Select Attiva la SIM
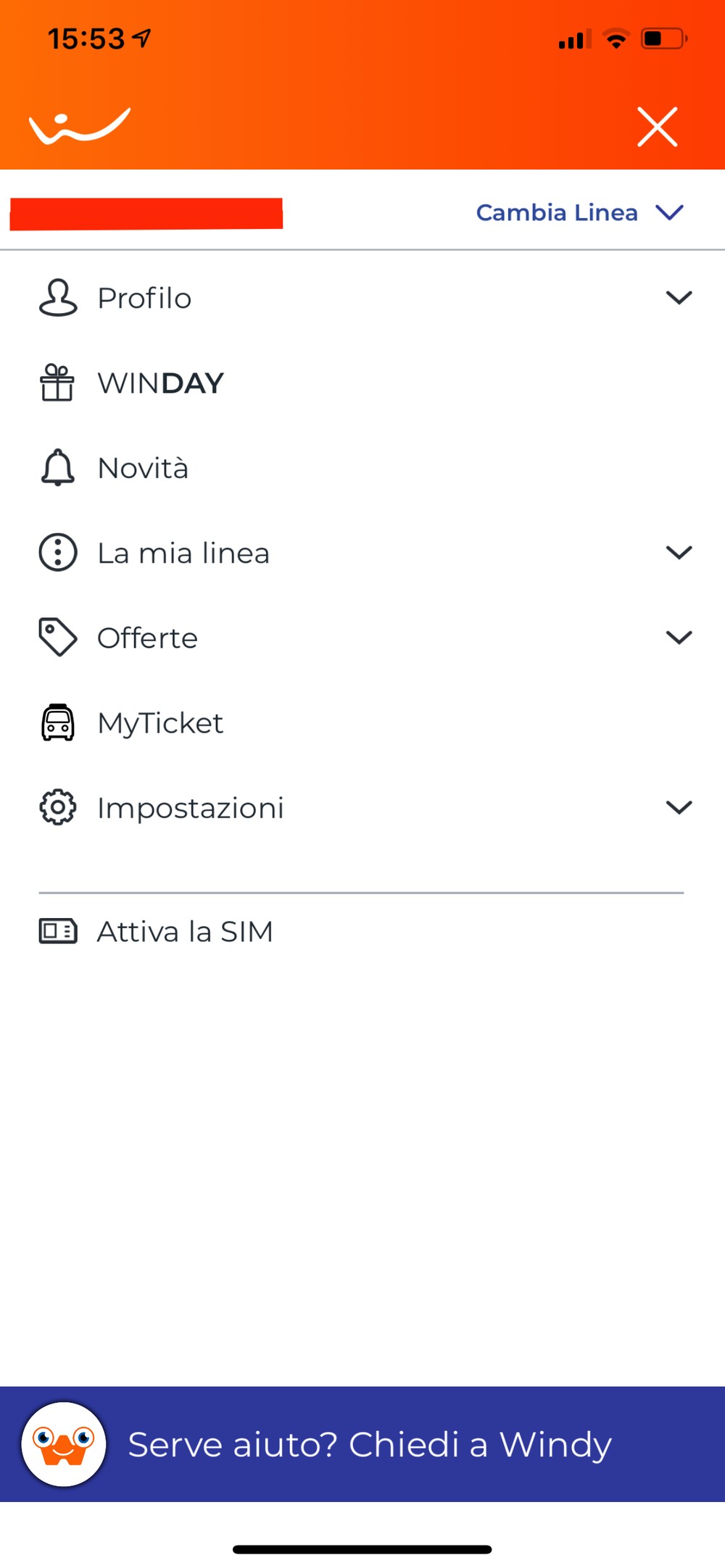Image resolution: width=725 pixels, height=1568 pixels. point(362,931)
